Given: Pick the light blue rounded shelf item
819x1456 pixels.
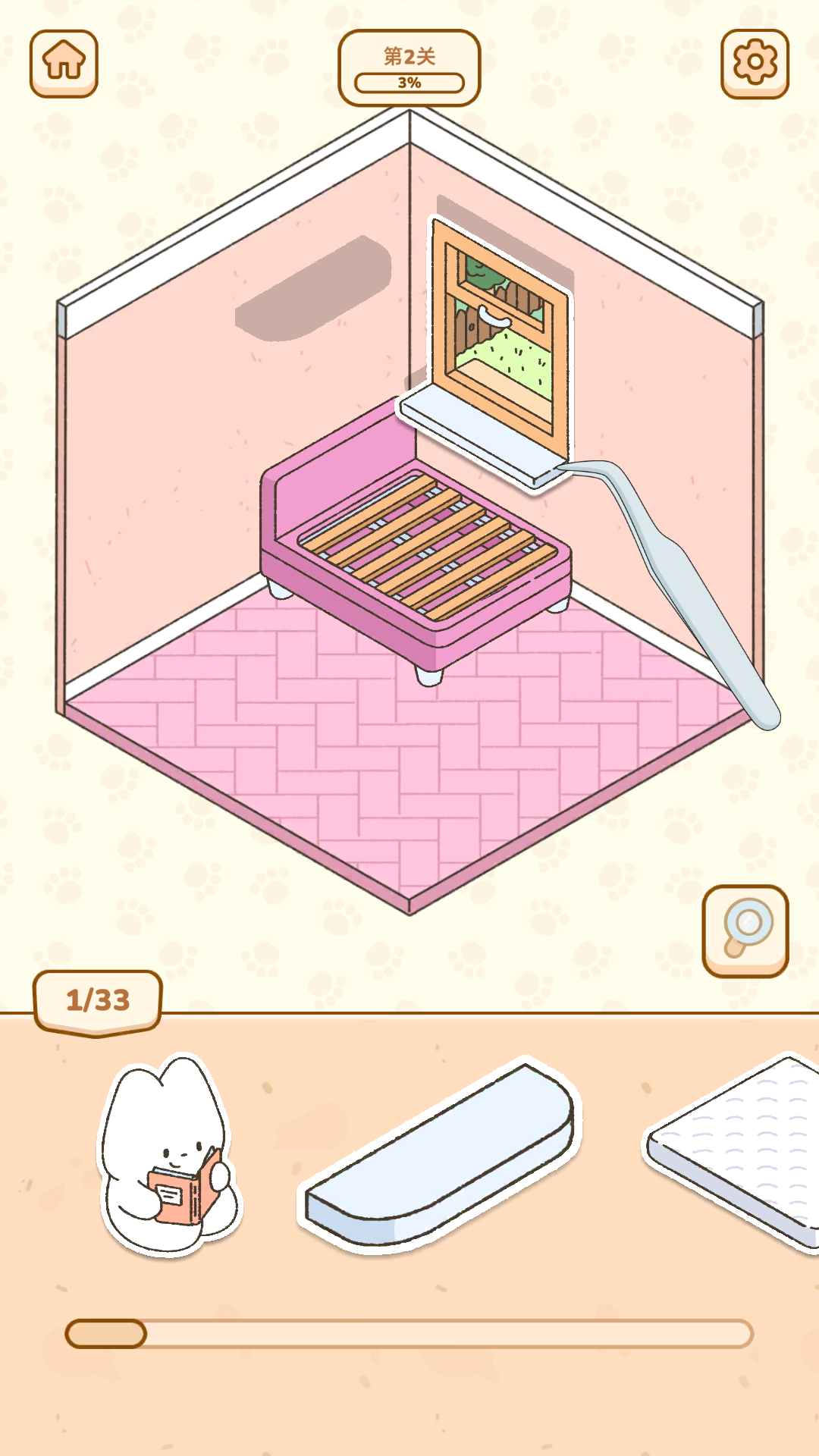Looking at the screenshot, I should (x=439, y=1155).
